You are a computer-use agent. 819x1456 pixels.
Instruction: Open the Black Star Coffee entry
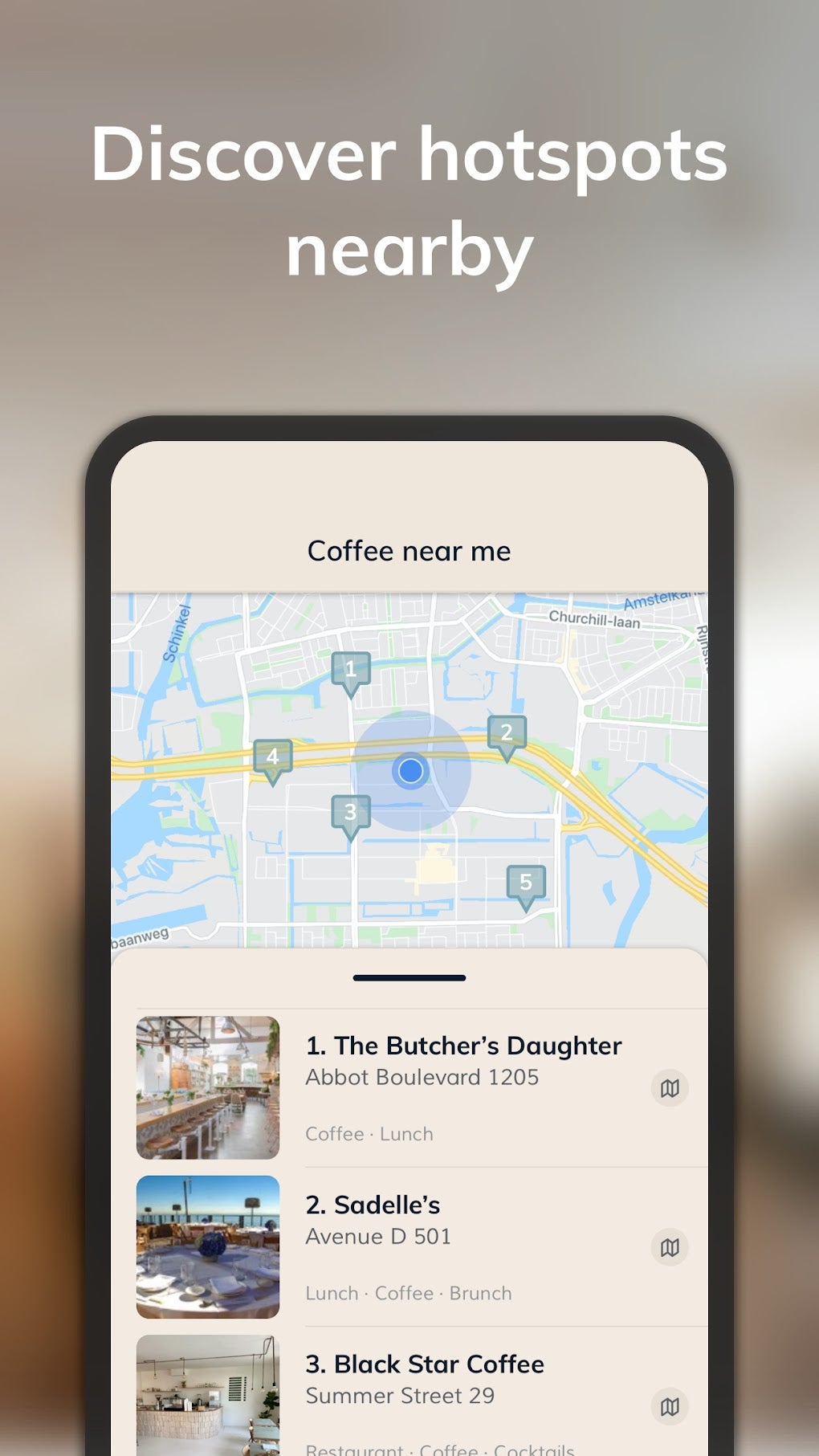point(425,1364)
